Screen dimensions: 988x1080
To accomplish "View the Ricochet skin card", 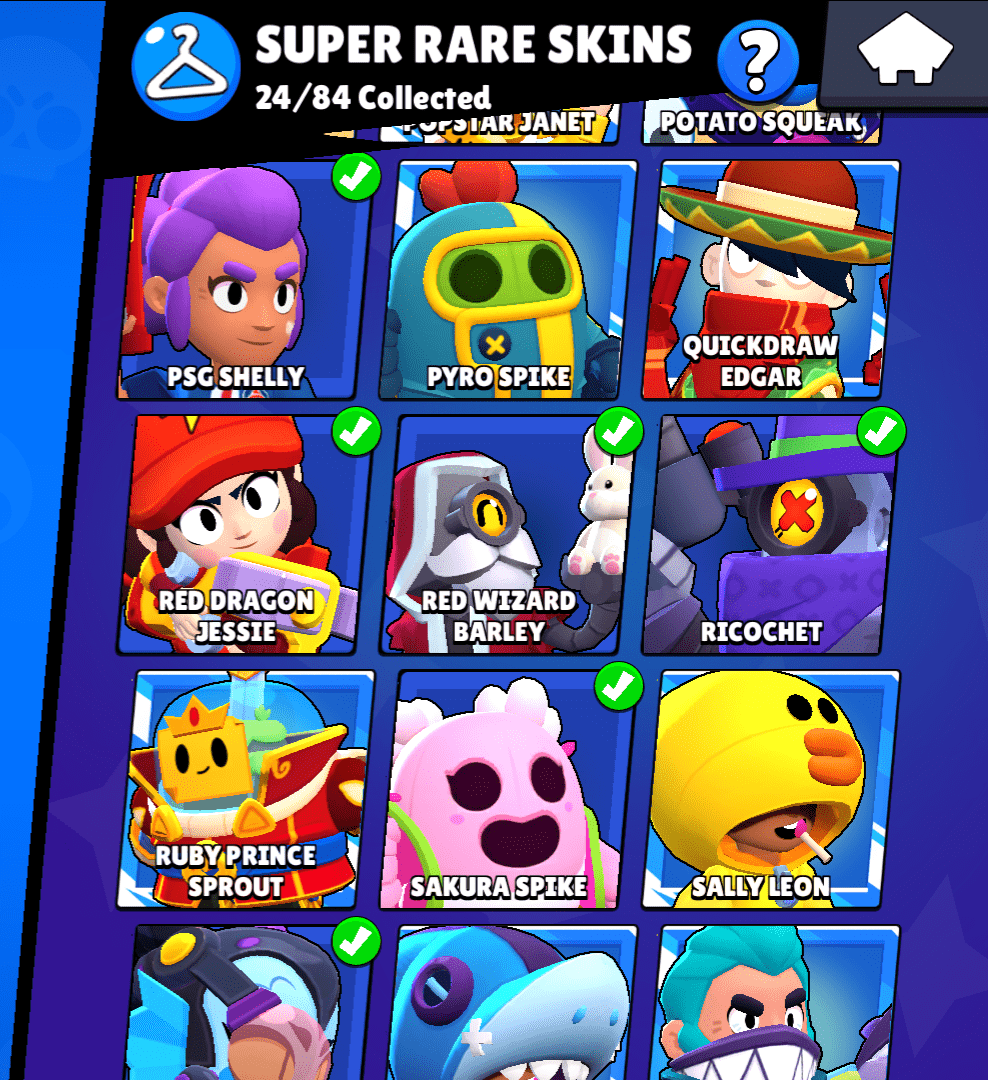I will [x=770, y=535].
